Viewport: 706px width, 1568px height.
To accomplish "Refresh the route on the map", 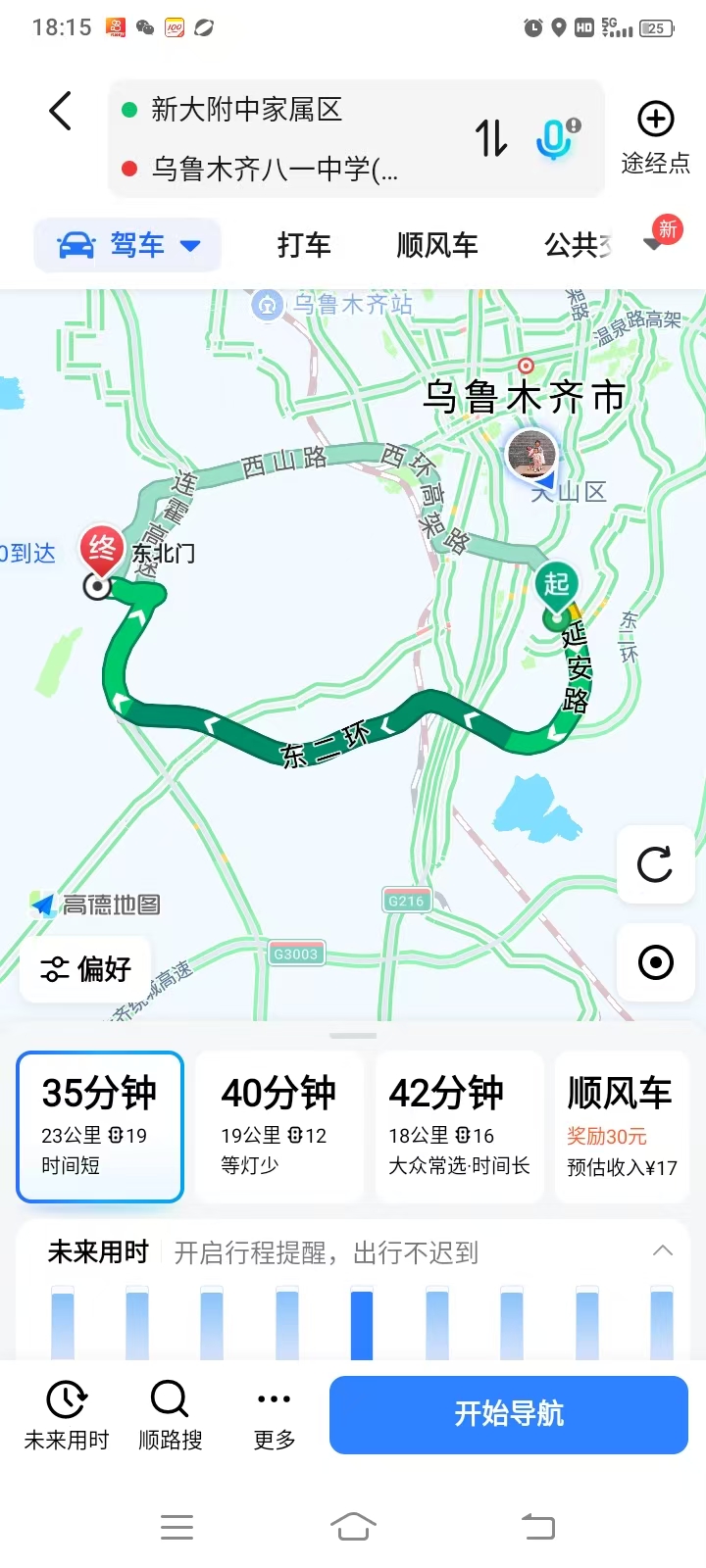I will [655, 864].
